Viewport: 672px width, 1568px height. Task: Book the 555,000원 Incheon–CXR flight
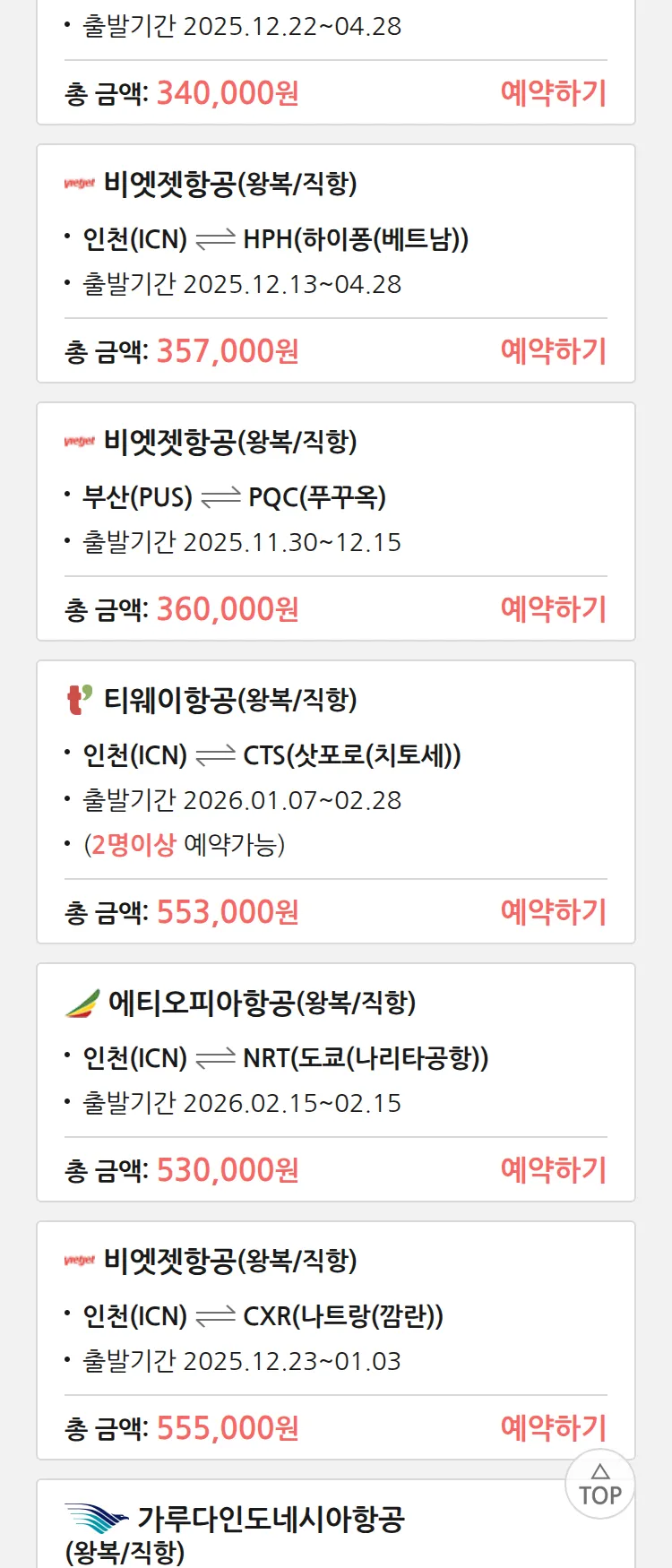coord(553,1428)
